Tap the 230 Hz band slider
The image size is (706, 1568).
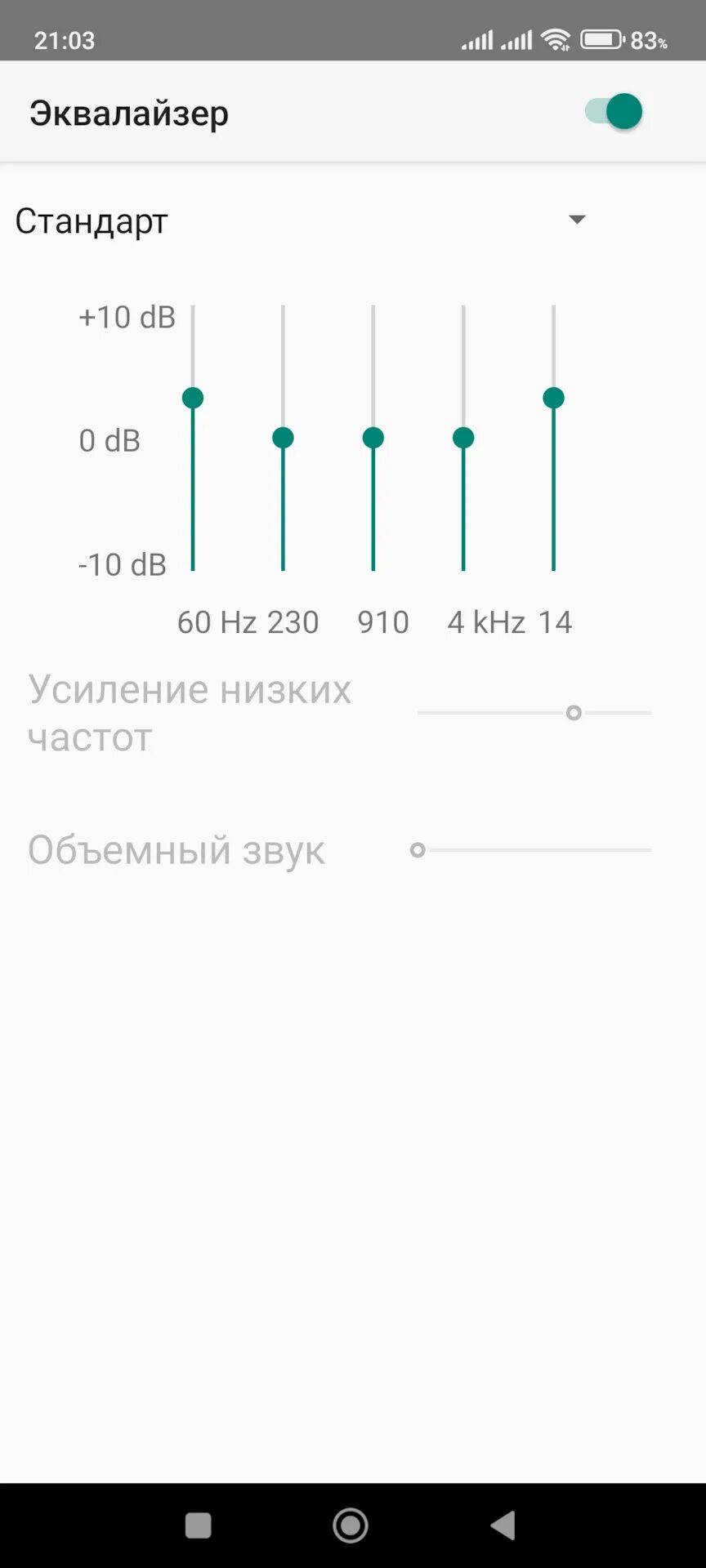283,438
